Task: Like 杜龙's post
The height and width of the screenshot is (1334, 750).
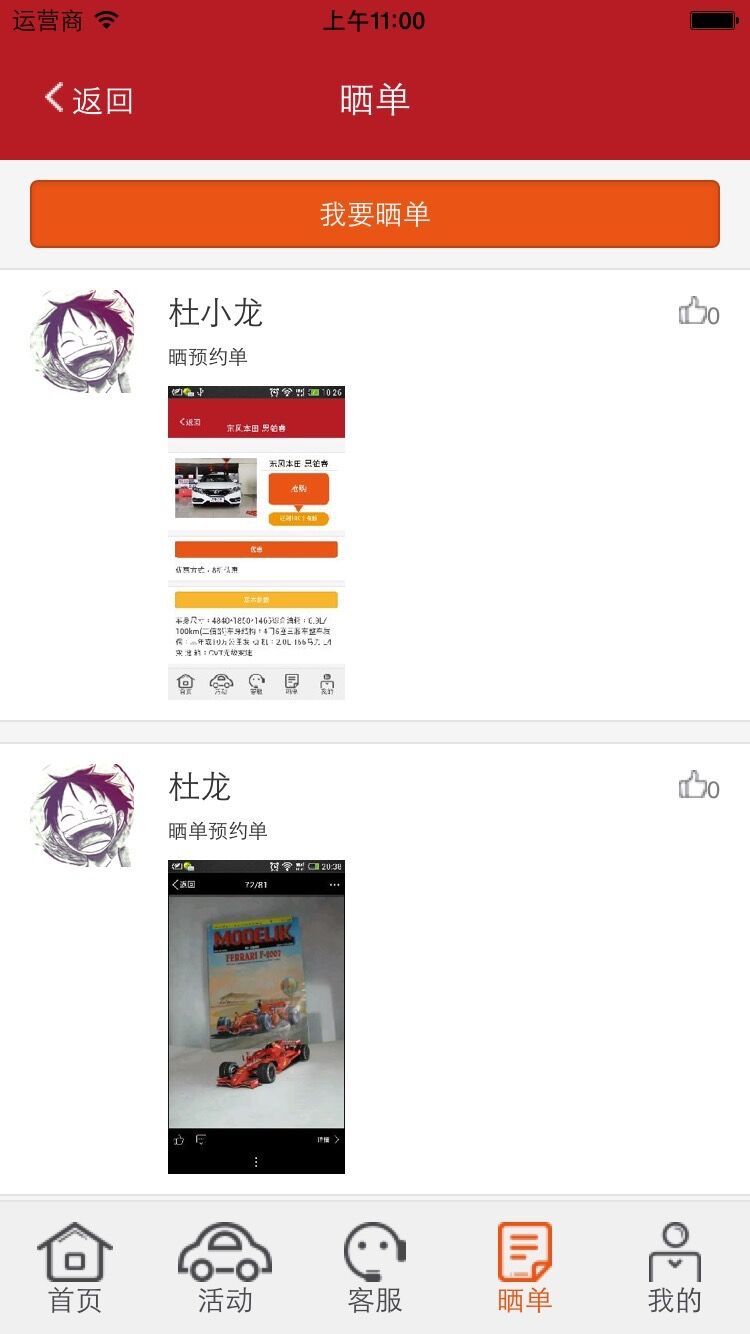Action: [x=699, y=787]
